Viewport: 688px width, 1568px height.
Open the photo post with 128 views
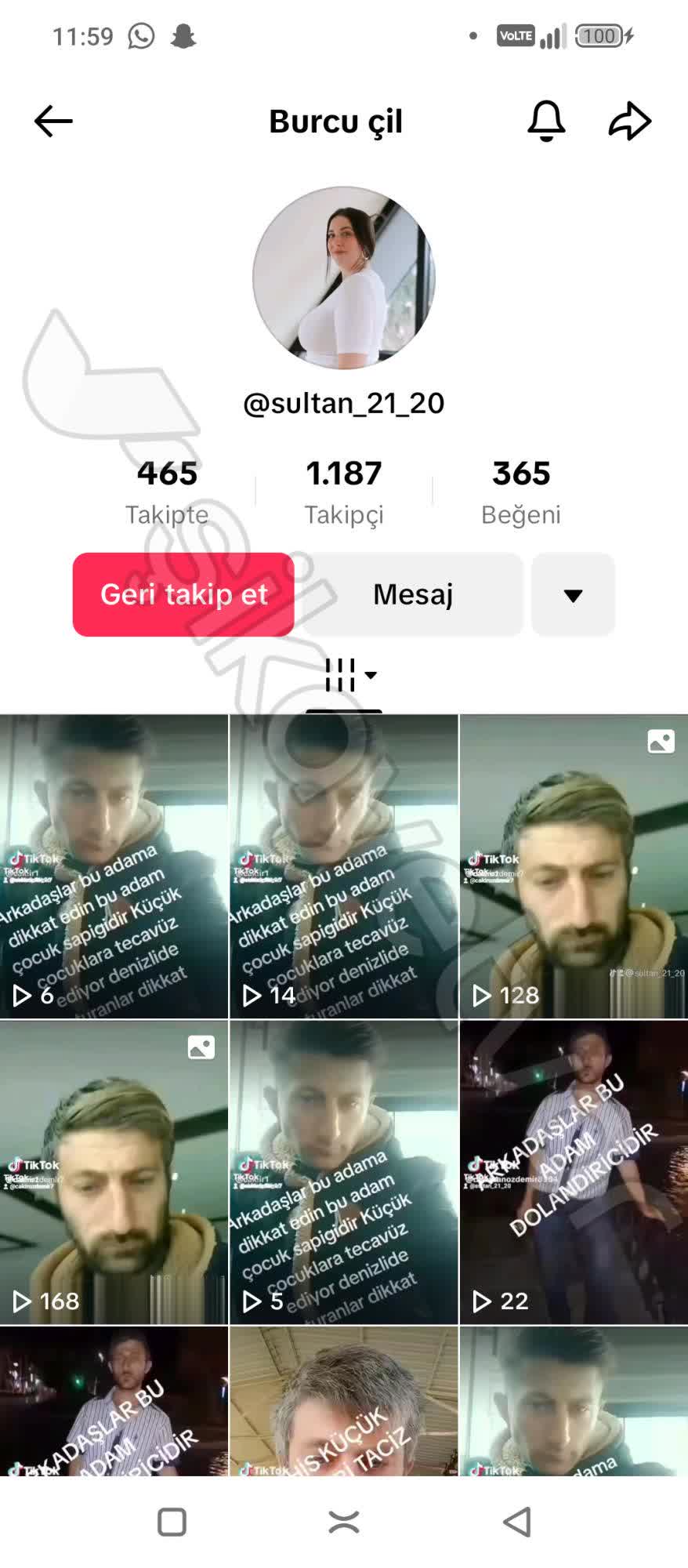point(574,866)
